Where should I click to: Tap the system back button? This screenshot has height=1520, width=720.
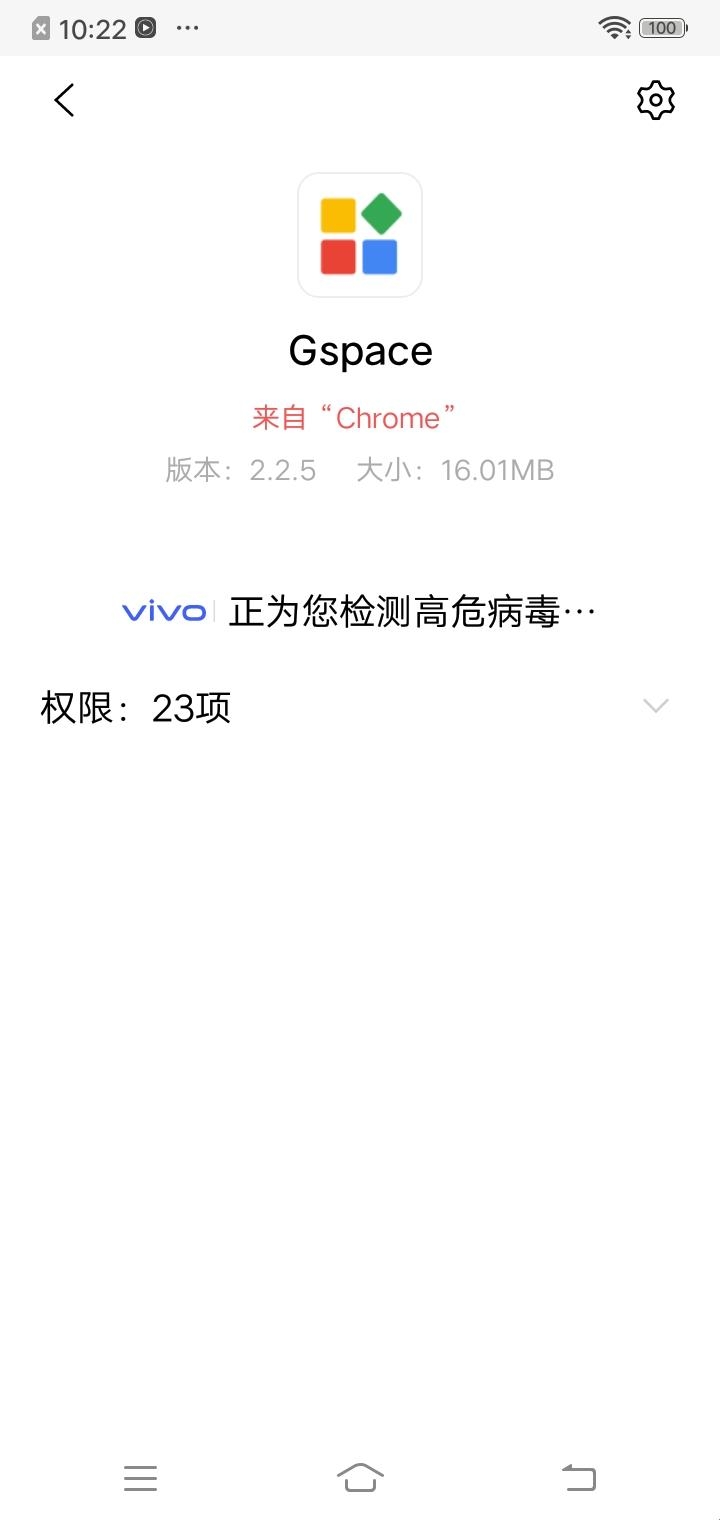579,1477
